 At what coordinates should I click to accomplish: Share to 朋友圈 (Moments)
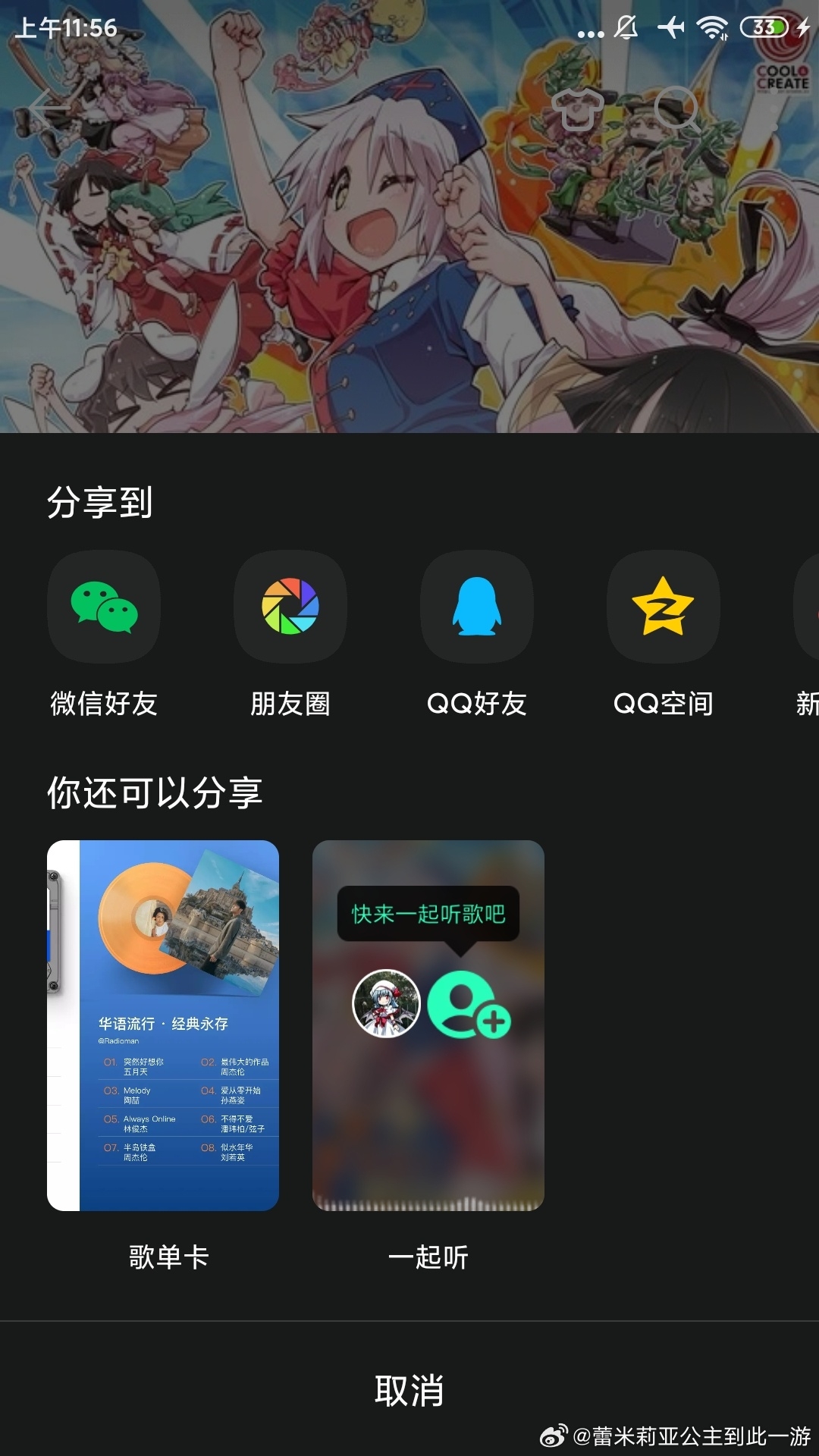pyautogui.click(x=290, y=607)
